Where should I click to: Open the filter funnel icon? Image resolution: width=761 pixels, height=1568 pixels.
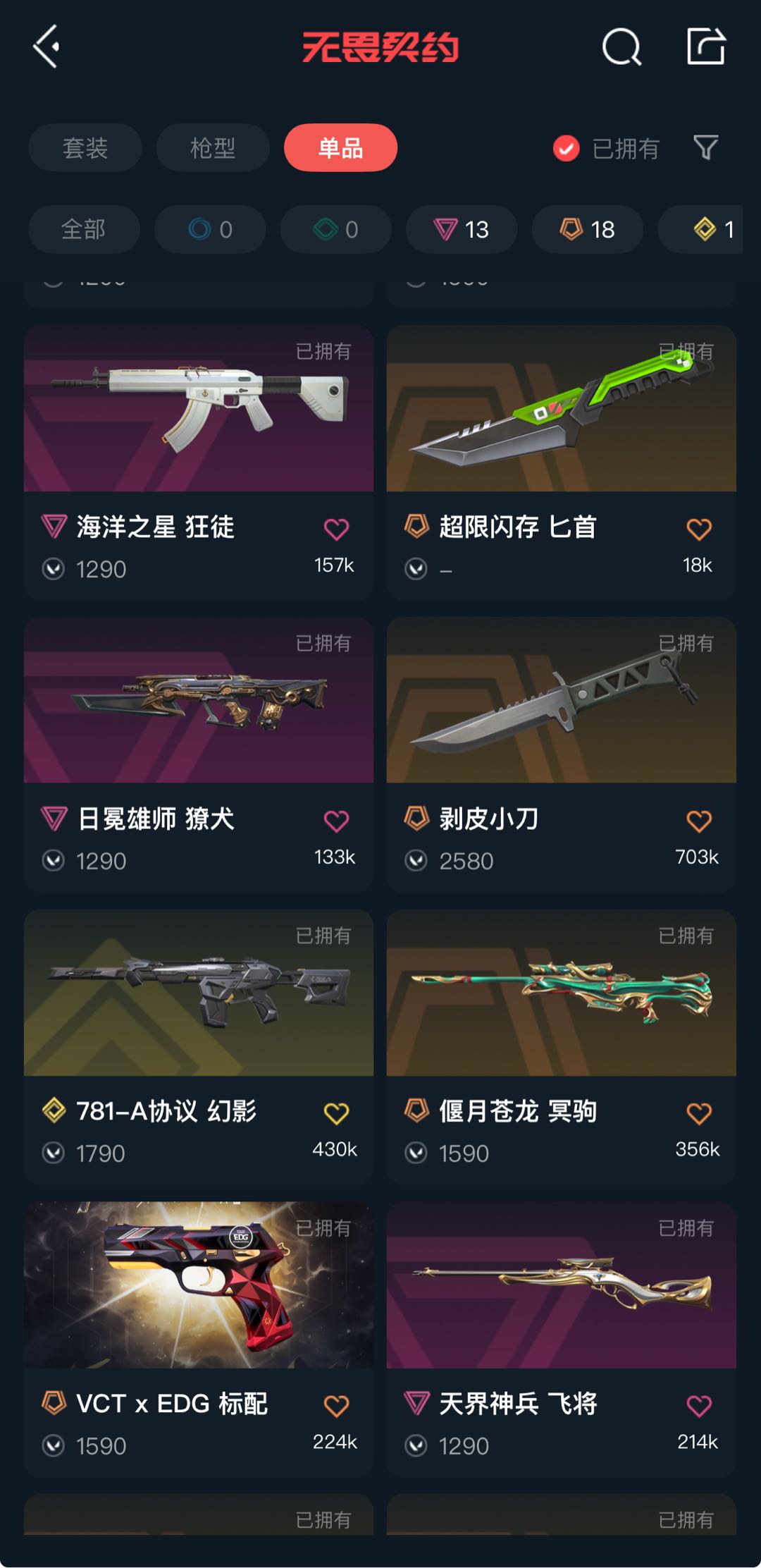[705, 147]
